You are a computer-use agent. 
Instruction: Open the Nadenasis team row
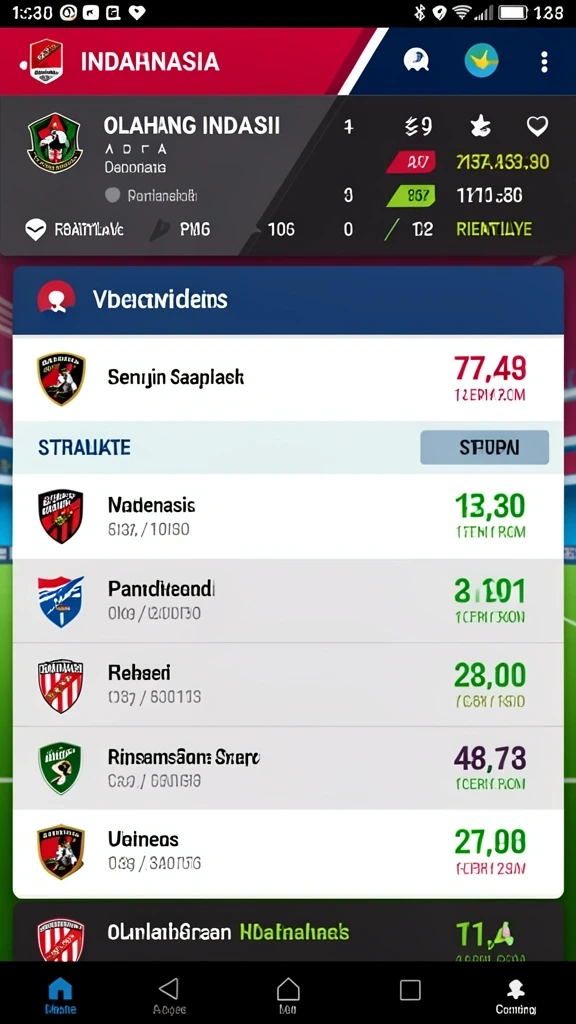coord(288,516)
